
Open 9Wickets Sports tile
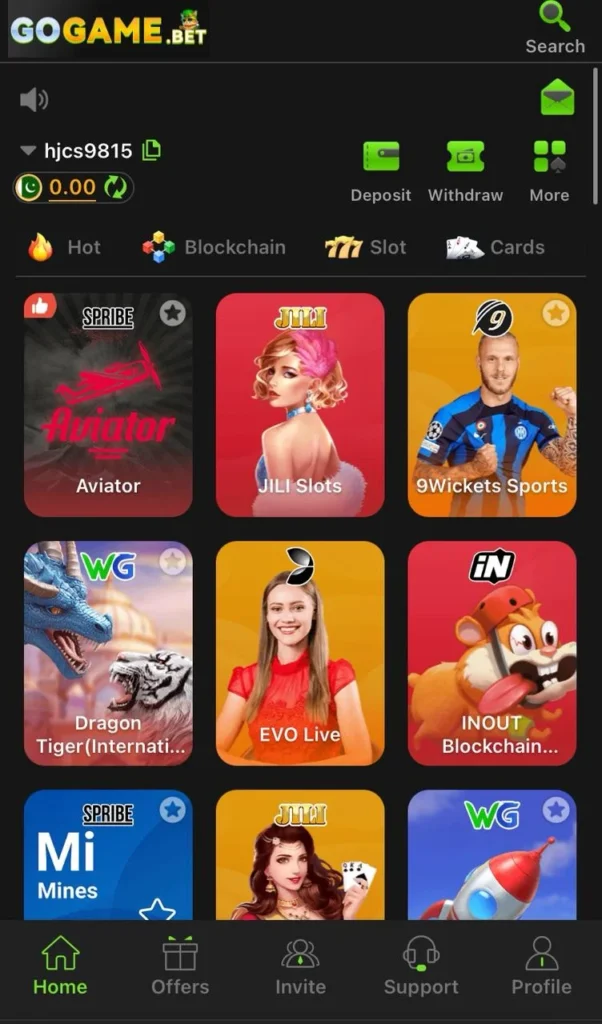(492, 405)
